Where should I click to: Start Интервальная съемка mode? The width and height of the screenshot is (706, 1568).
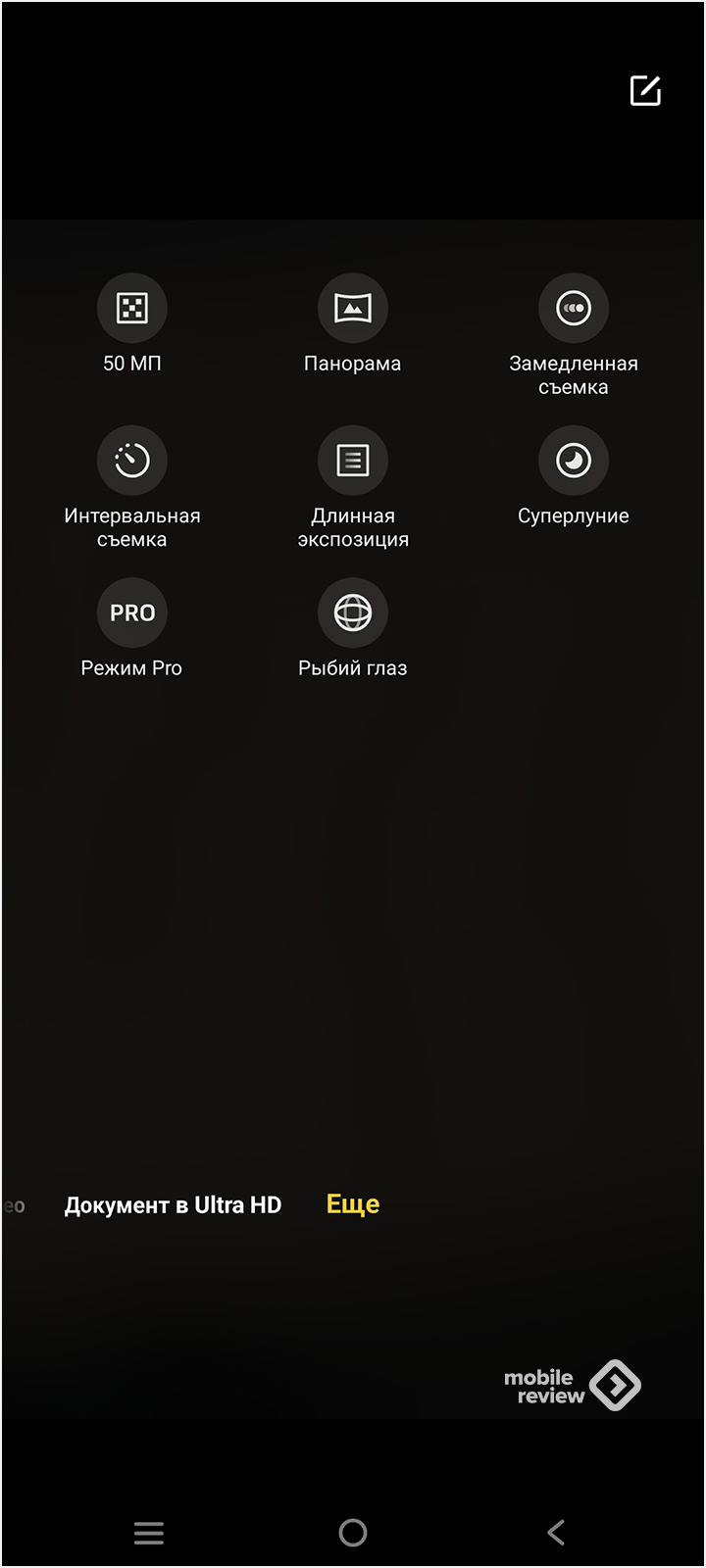[x=132, y=461]
